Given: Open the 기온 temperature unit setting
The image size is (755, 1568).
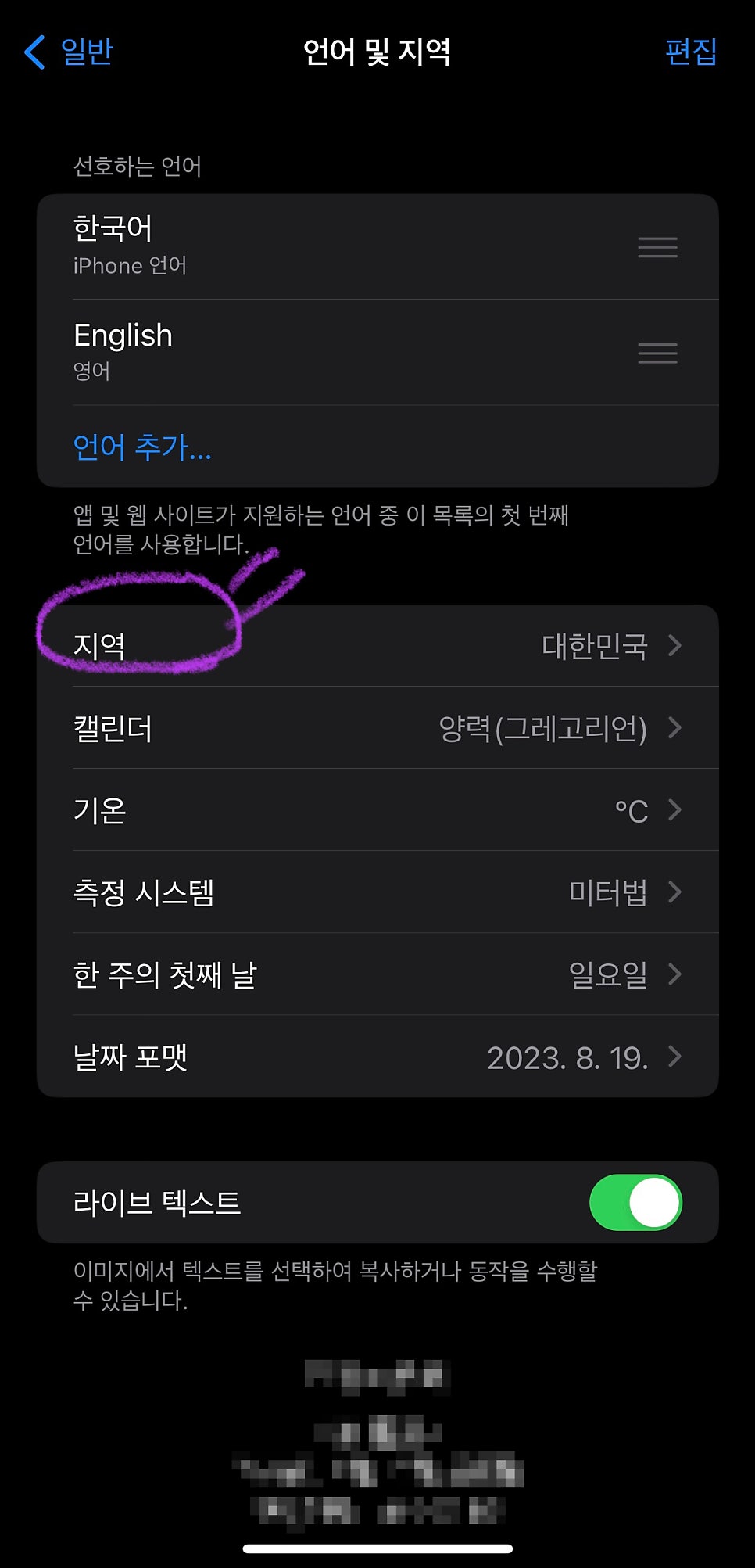Looking at the screenshot, I should [x=377, y=809].
